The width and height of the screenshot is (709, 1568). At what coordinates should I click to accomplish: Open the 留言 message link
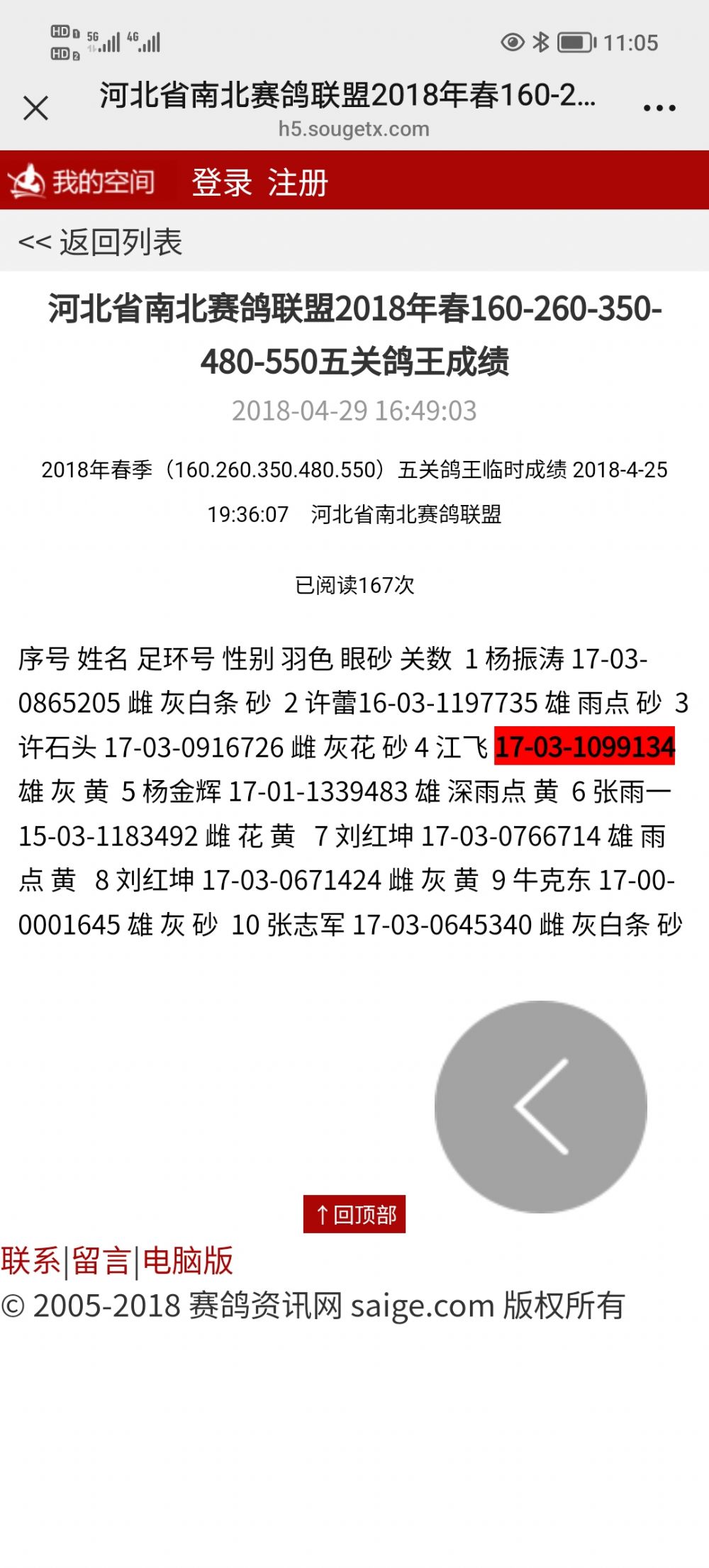click(101, 1262)
